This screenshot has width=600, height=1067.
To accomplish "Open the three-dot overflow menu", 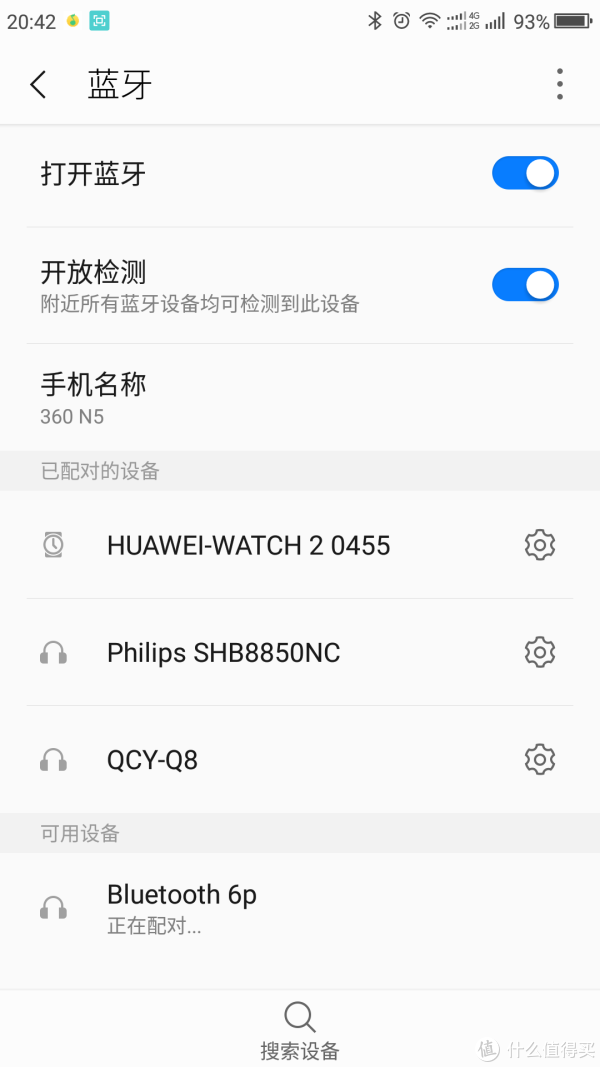I will [x=559, y=85].
